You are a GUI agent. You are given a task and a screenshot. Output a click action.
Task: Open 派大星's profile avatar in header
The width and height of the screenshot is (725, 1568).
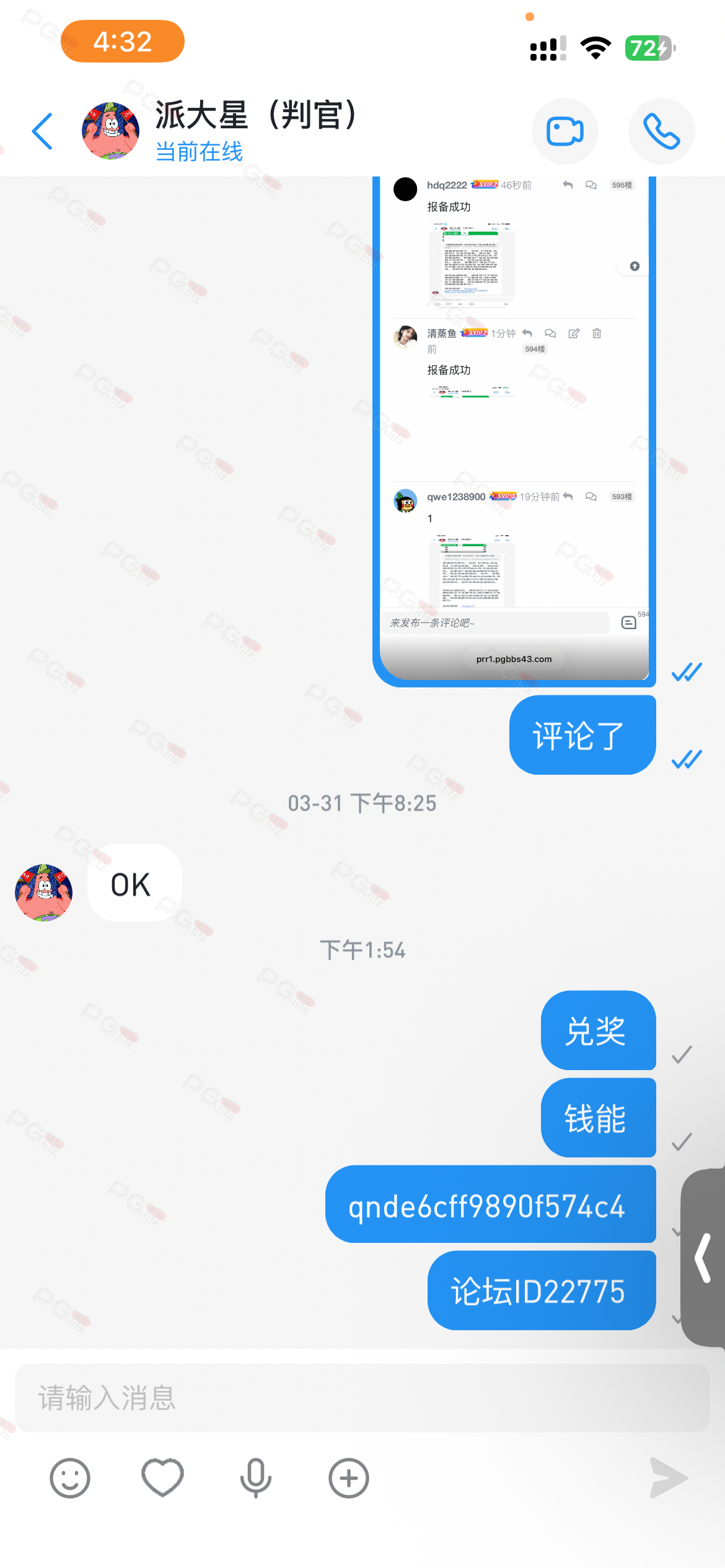point(110,131)
